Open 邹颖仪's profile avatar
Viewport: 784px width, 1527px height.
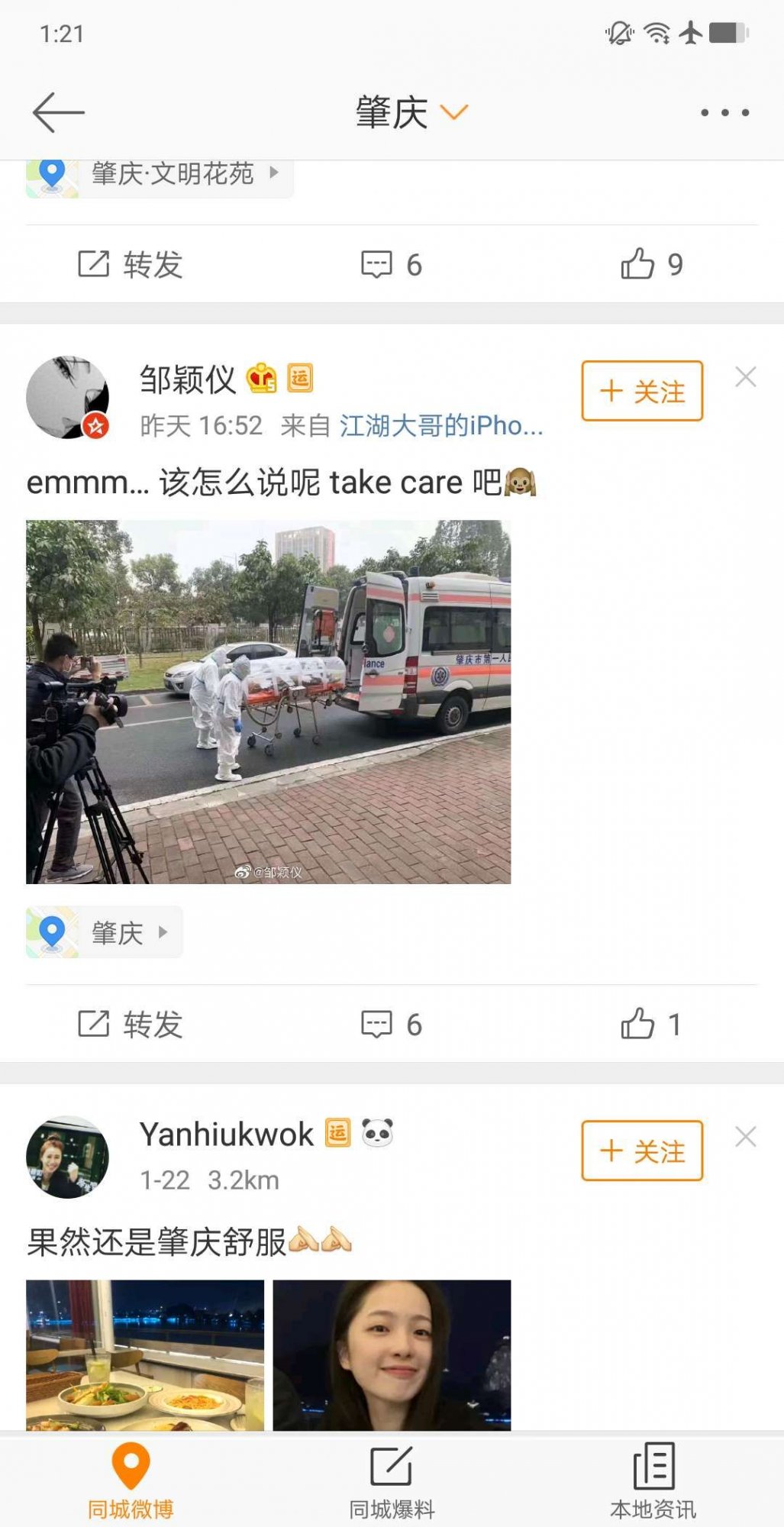tap(68, 396)
